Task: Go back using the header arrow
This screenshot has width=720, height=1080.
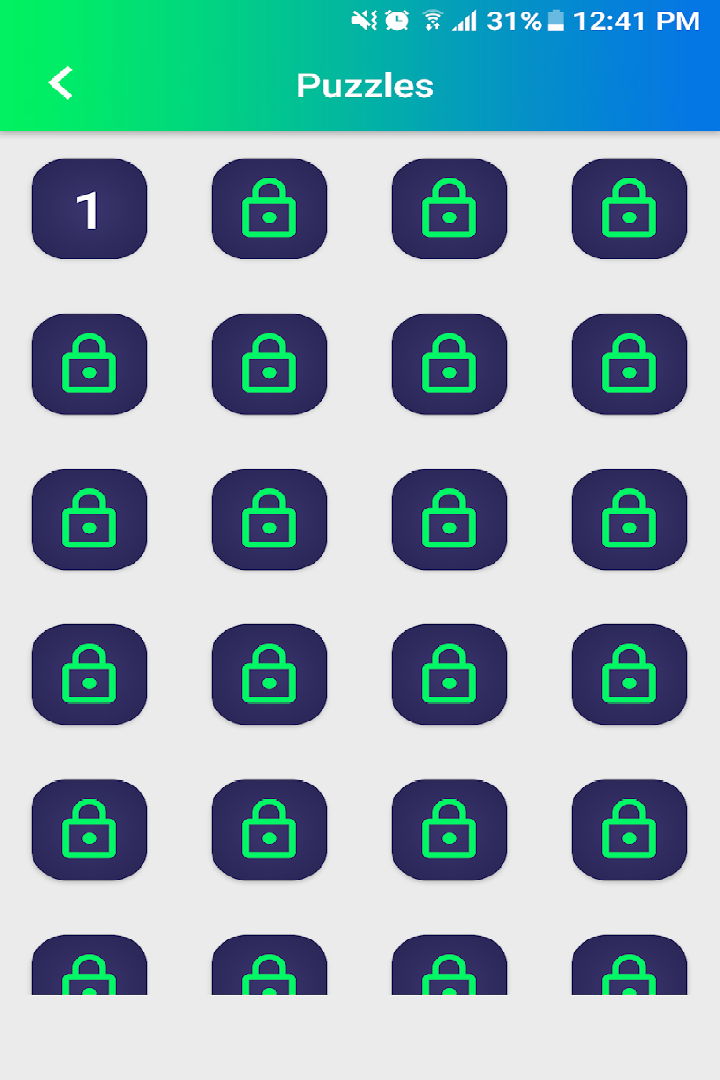Action: 61,83
